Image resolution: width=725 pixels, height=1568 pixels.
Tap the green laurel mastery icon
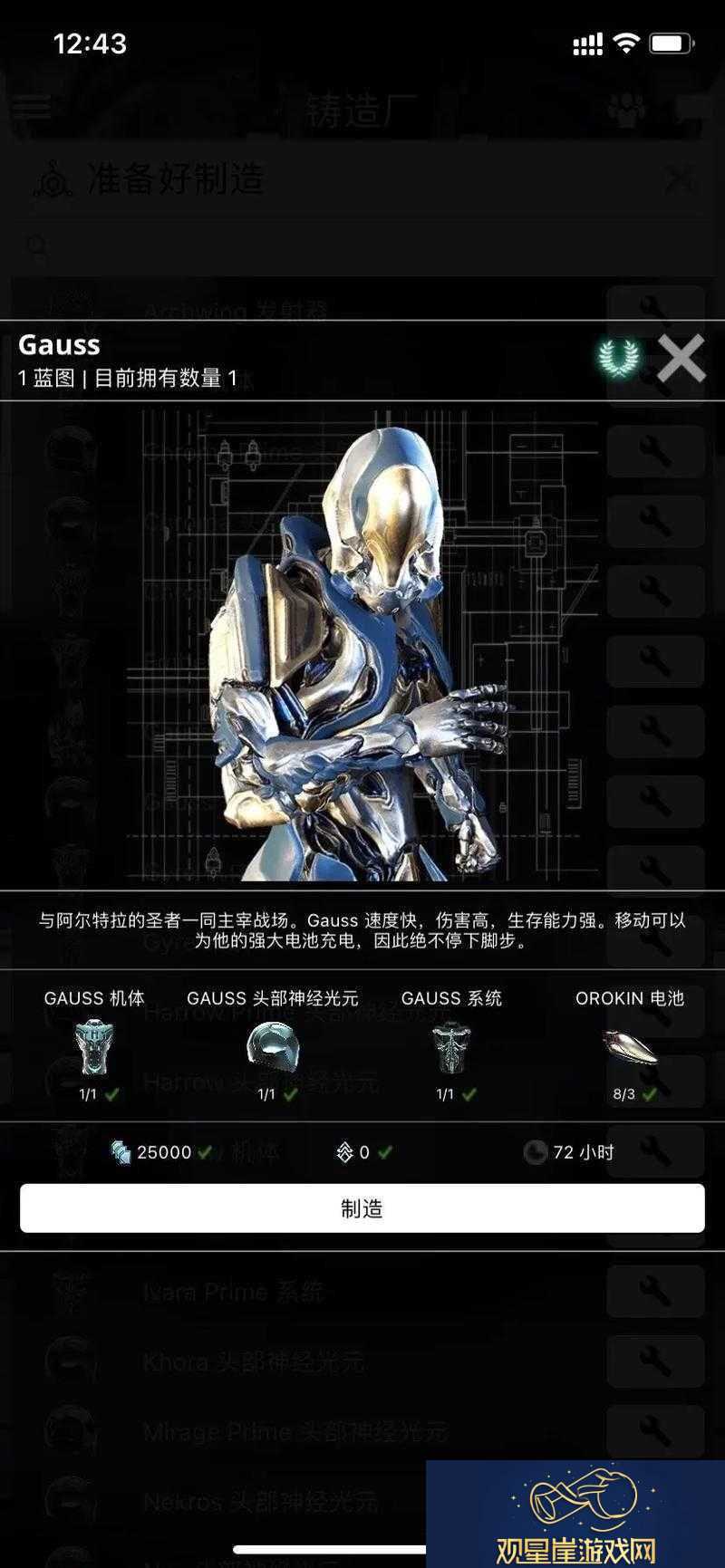click(619, 358)
